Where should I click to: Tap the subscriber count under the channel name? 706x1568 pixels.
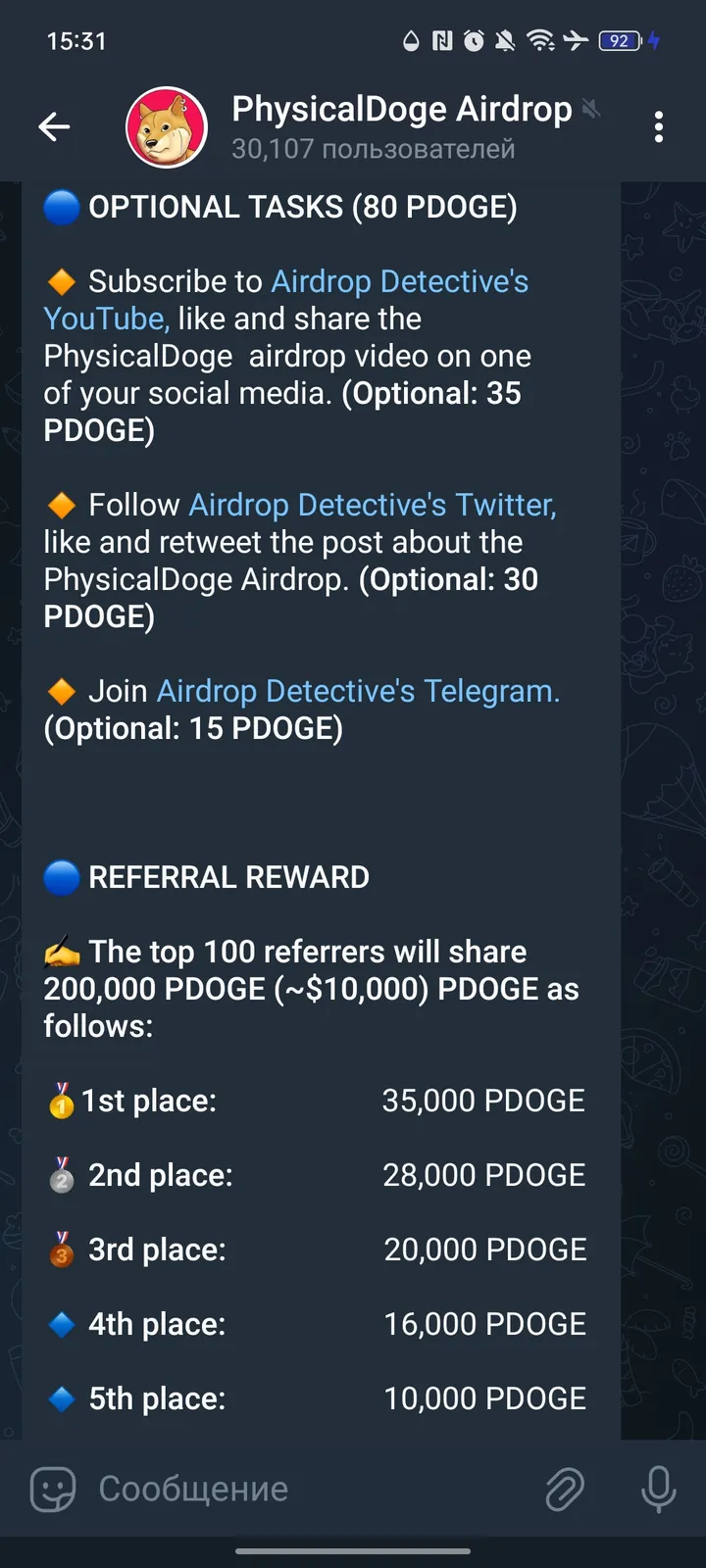[373, 149]
